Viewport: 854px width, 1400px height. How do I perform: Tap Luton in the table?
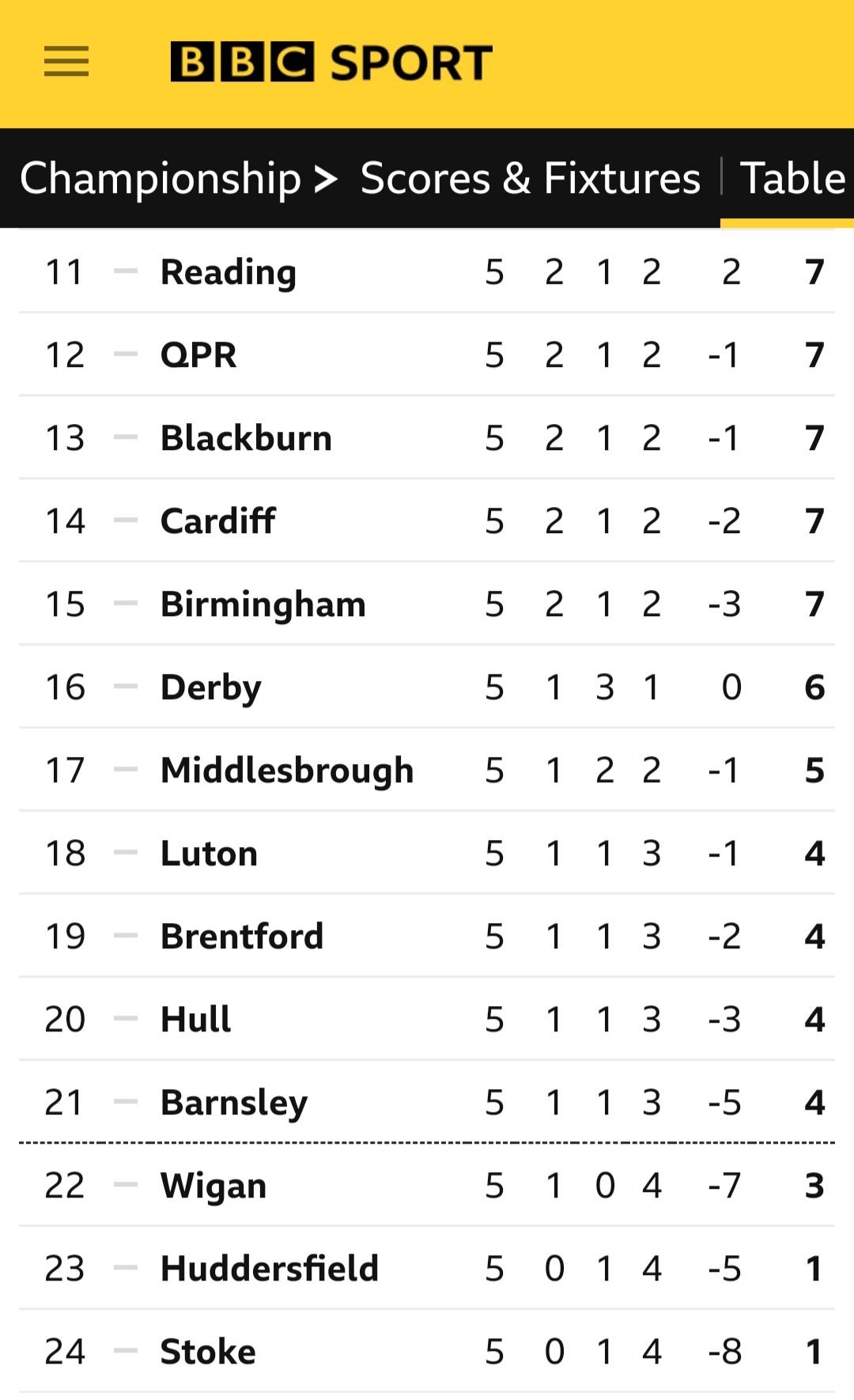tap(209, 853)
